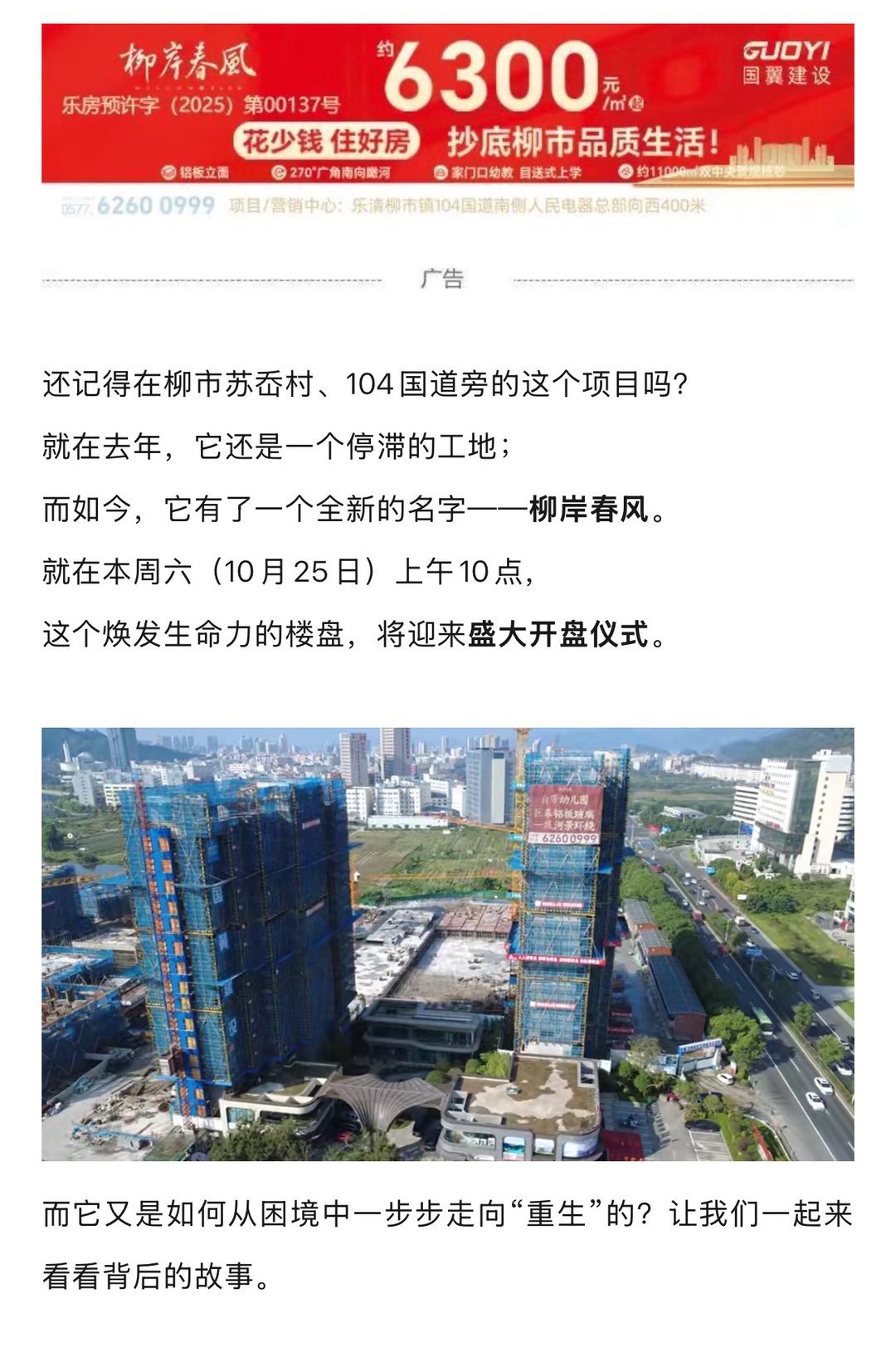Open the 柳岸春风 advertisement banner
Image resolution: width=896 pixels, height=1367 pixels.
pyautogui.click(x=447, y=121)
